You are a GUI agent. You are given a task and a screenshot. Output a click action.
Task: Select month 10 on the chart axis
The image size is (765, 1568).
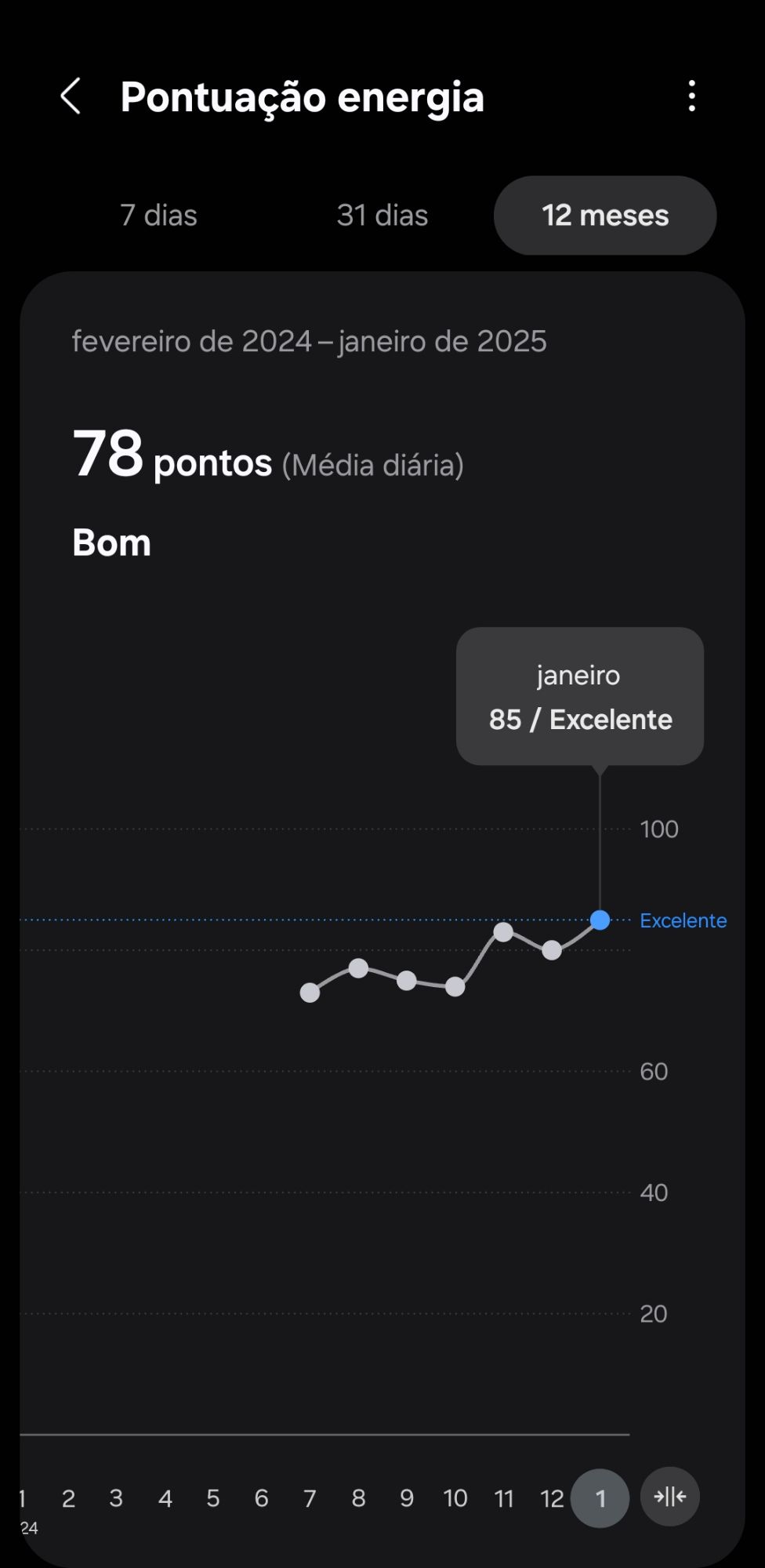coord(455,1498)
